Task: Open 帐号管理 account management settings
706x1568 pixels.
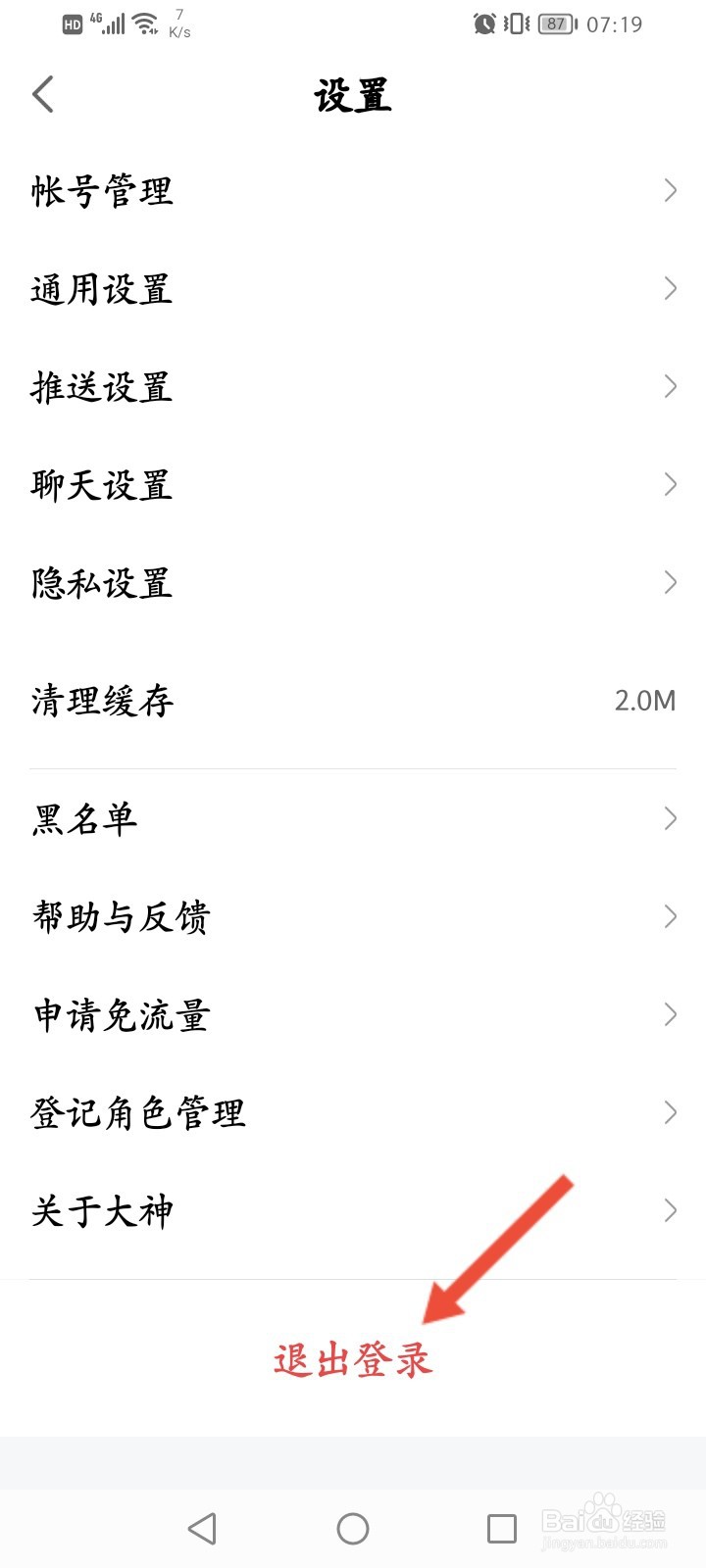Action: pos(353,191)
